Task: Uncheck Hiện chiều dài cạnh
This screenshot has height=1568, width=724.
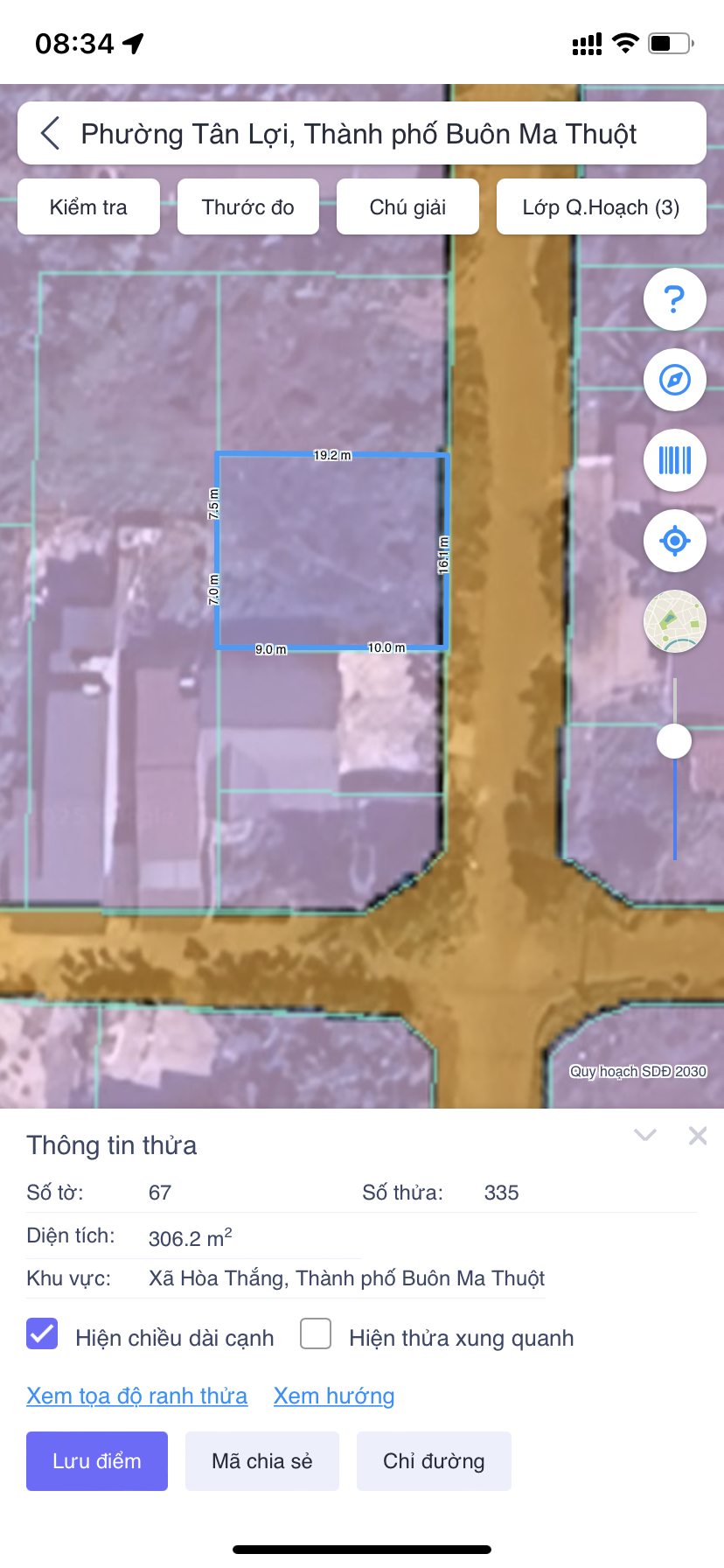Action: click(42, 1334)
